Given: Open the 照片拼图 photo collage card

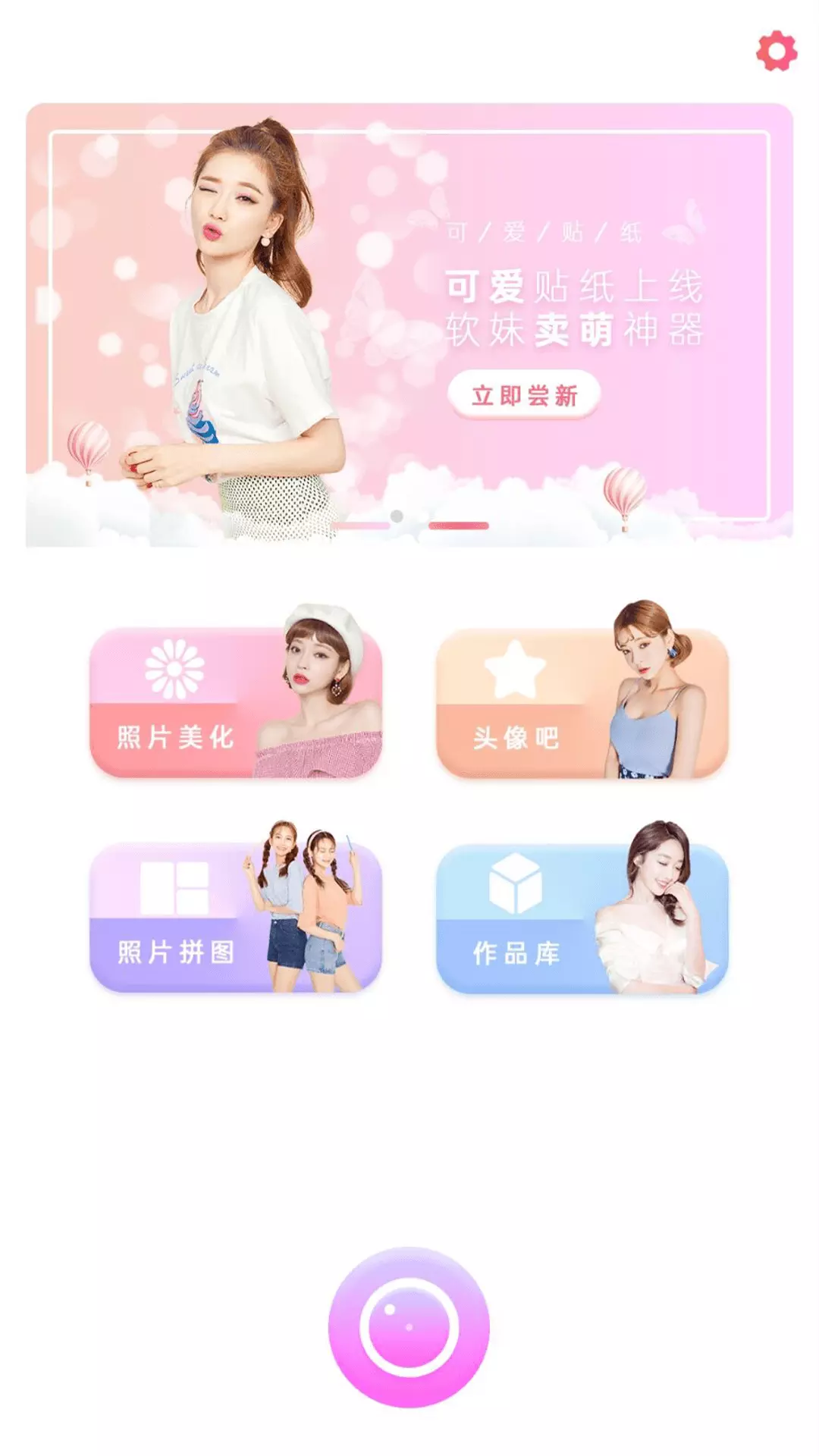Looking at the screenshot, I should 236,917.
